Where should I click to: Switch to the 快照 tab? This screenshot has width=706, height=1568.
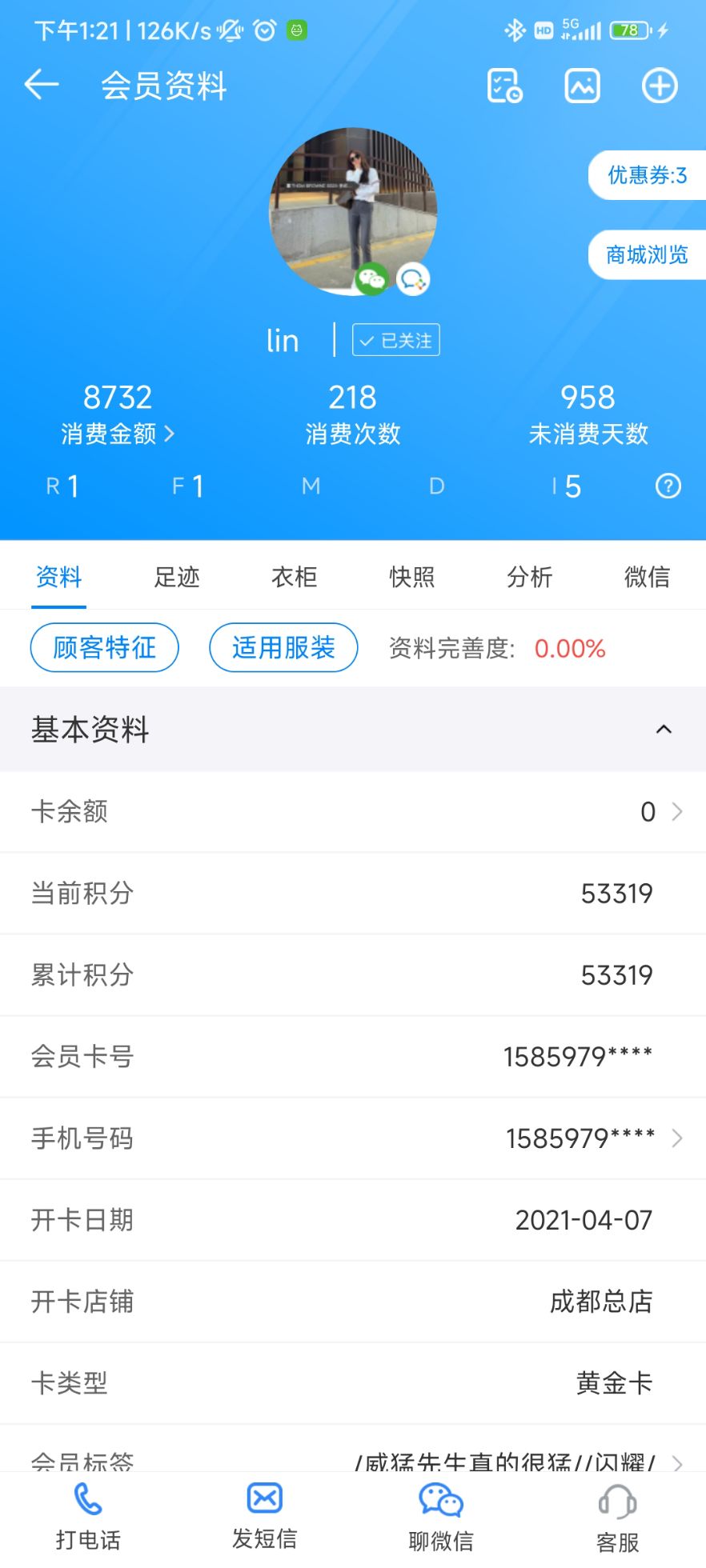click(x=412, y=577)
